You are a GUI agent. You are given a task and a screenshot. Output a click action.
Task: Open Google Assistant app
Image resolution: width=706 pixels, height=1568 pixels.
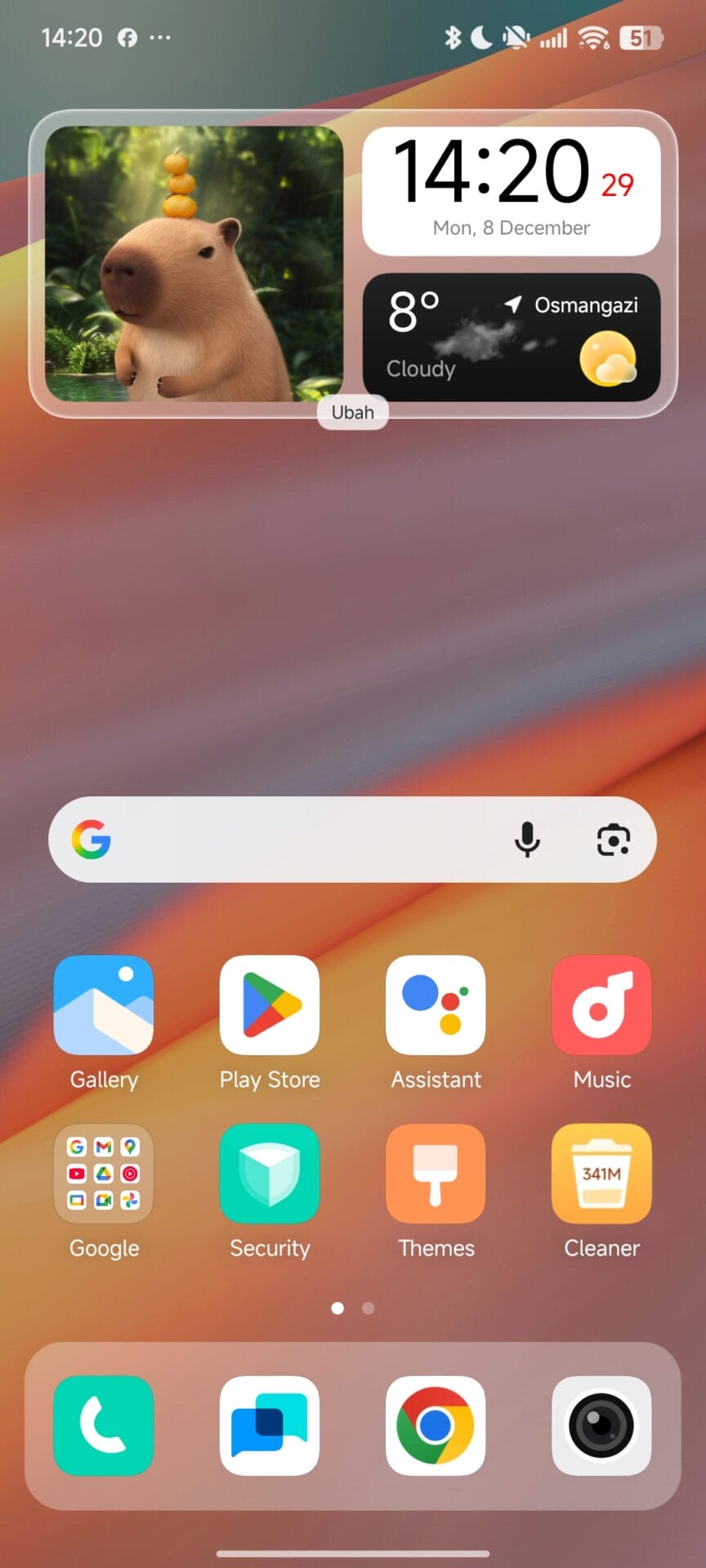(436, 1005)
